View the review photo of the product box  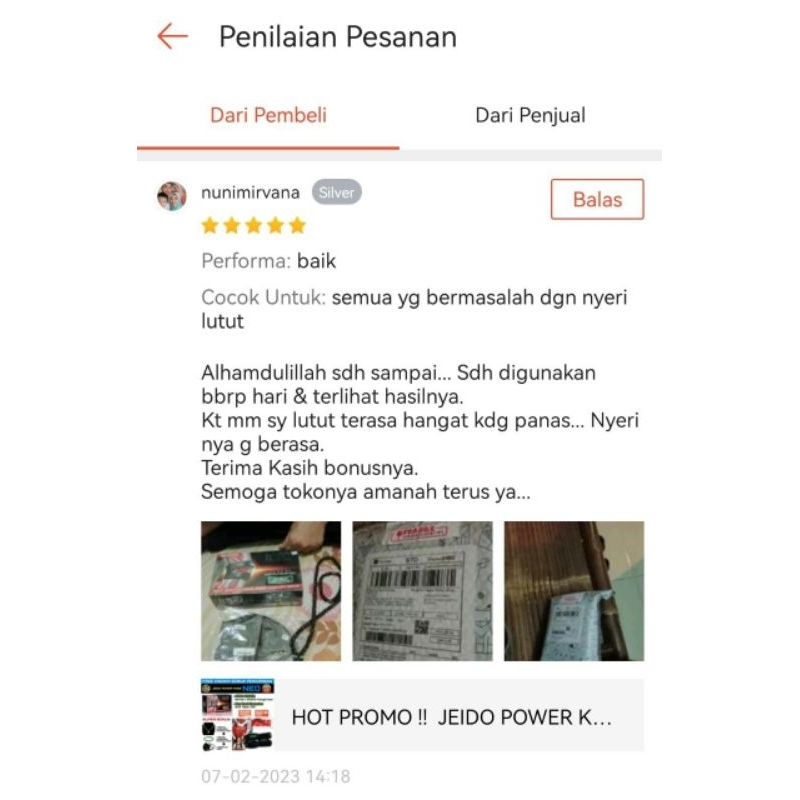271,590
